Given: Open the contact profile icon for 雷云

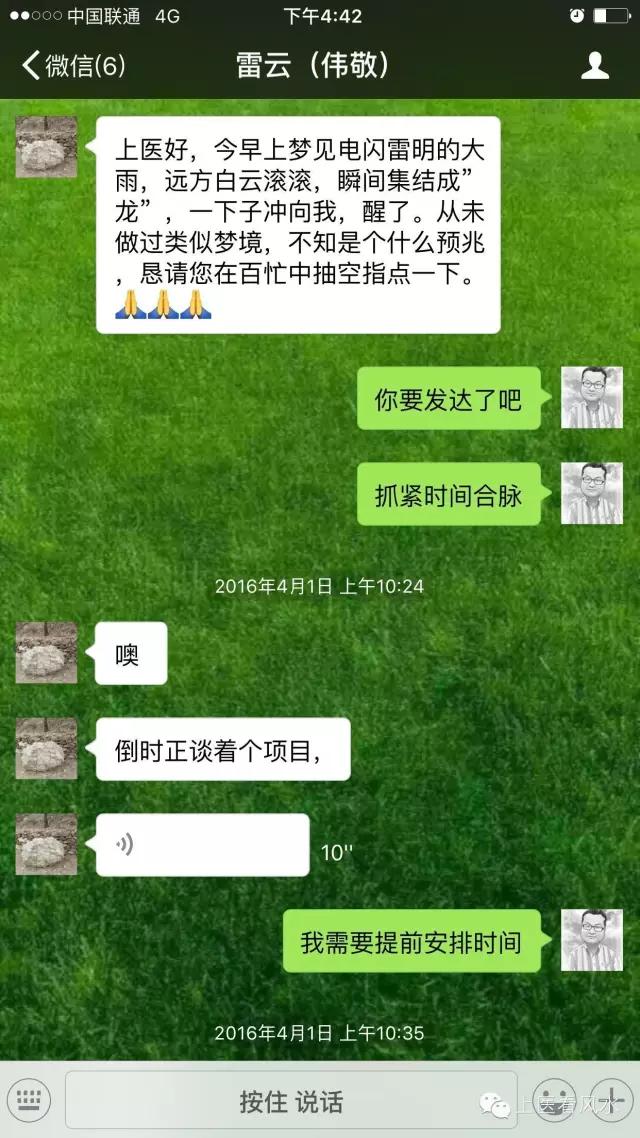Looking at the screenshot, I should [x=595, y=66].
